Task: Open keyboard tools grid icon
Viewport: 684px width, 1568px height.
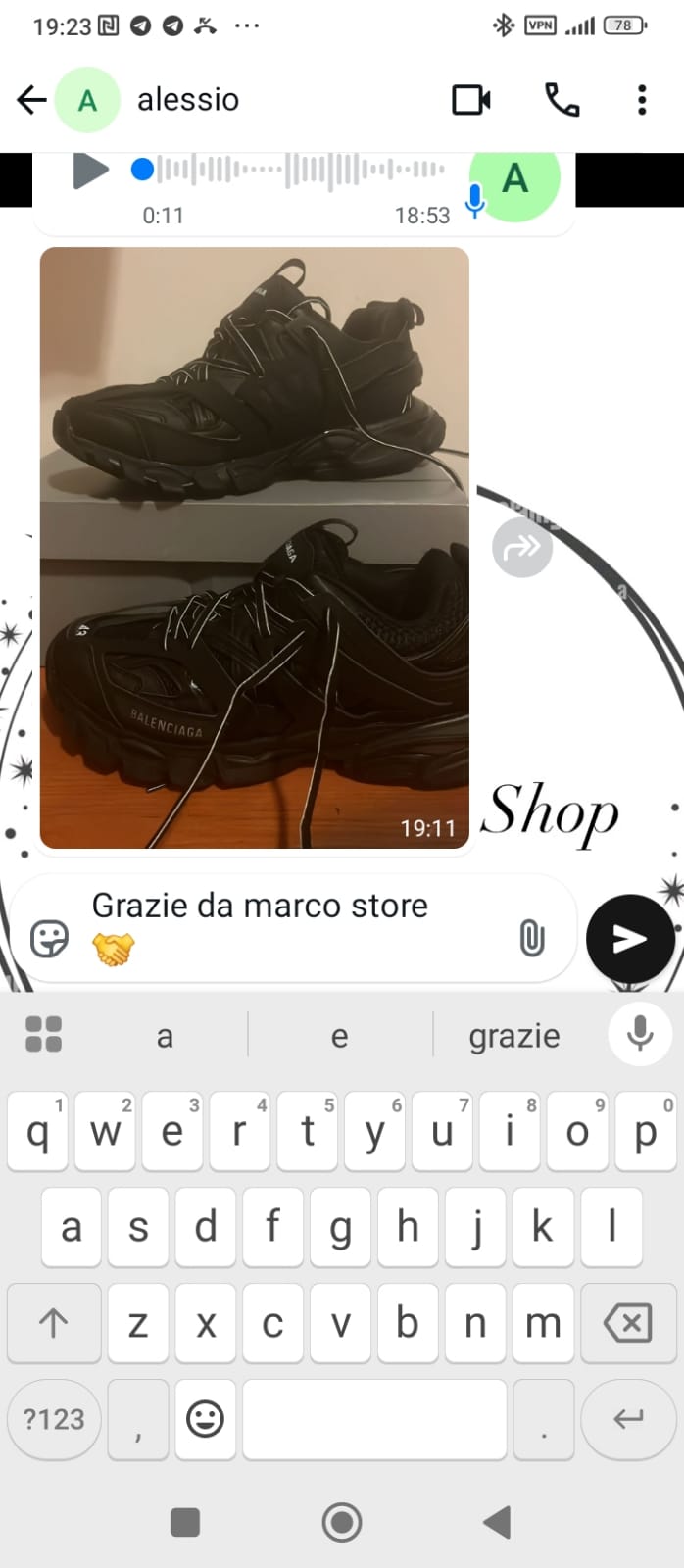Action: pyautogui.click(x=43, y=1034)
